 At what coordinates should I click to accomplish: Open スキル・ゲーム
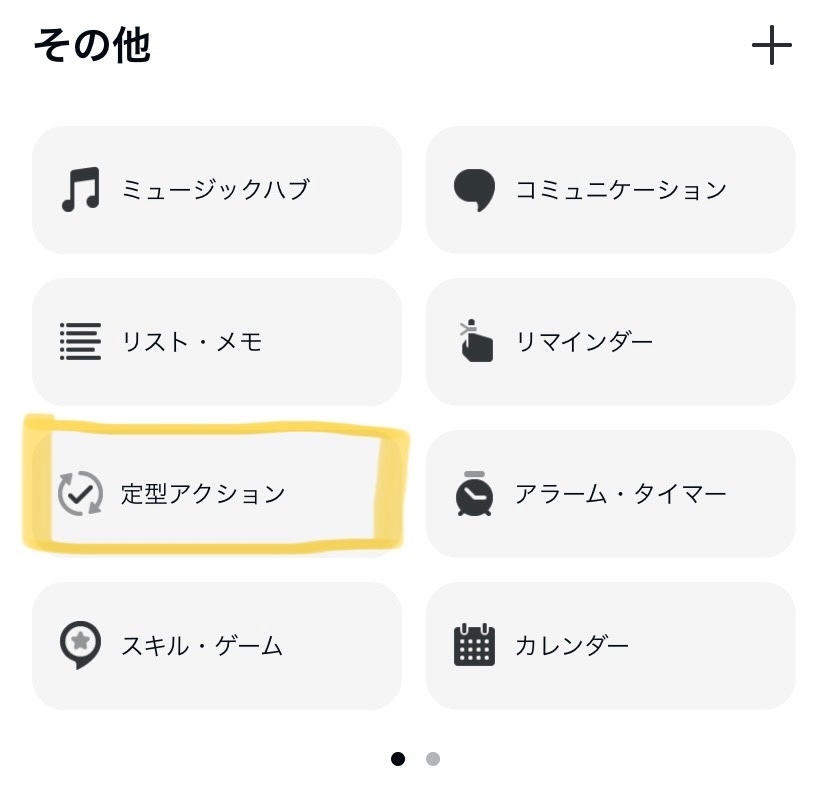pos(216,646)
